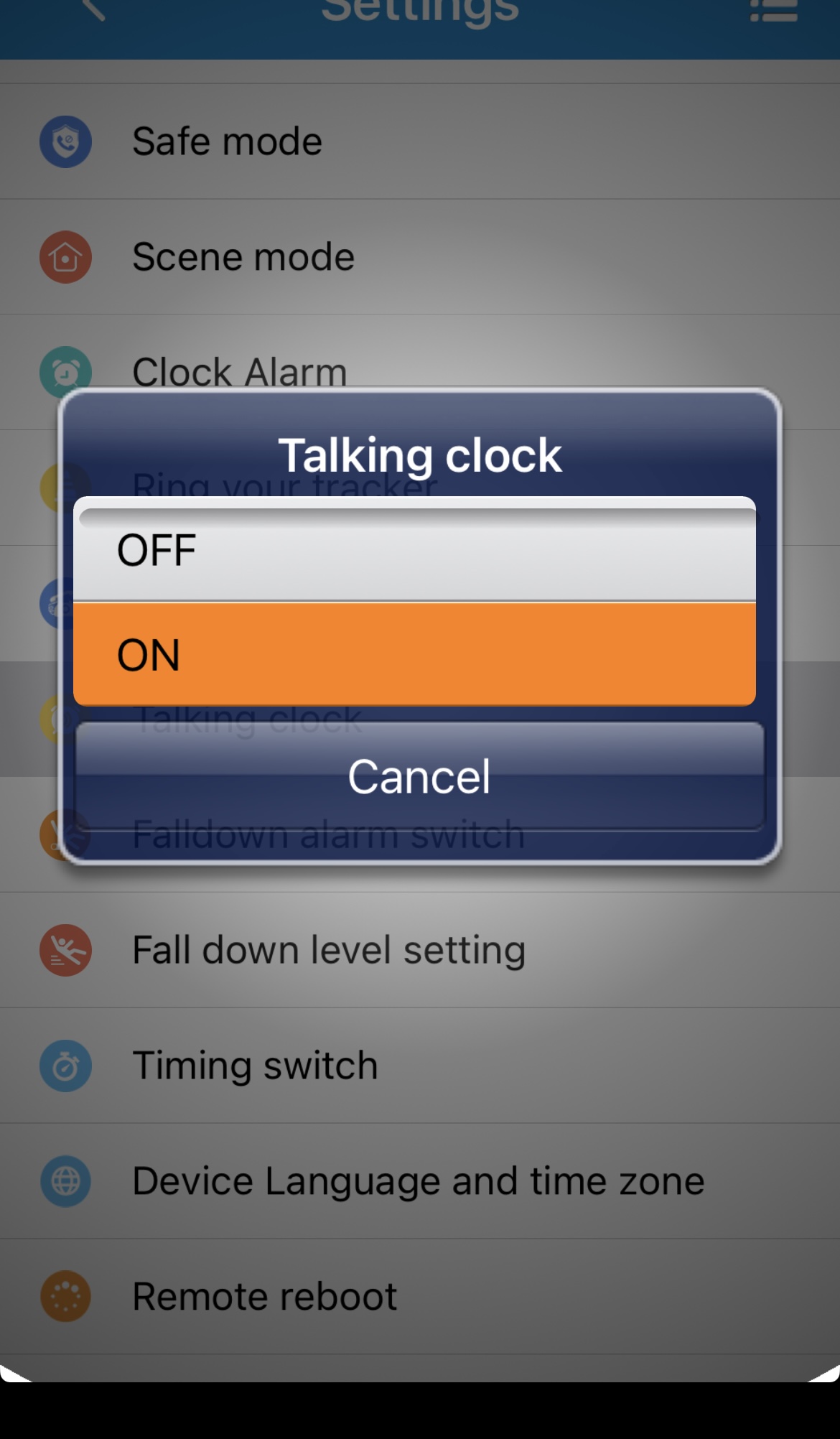This screenshot has height=1439, width=840.
Task: Select OFF for Talking clock
Action: [414, 551]
